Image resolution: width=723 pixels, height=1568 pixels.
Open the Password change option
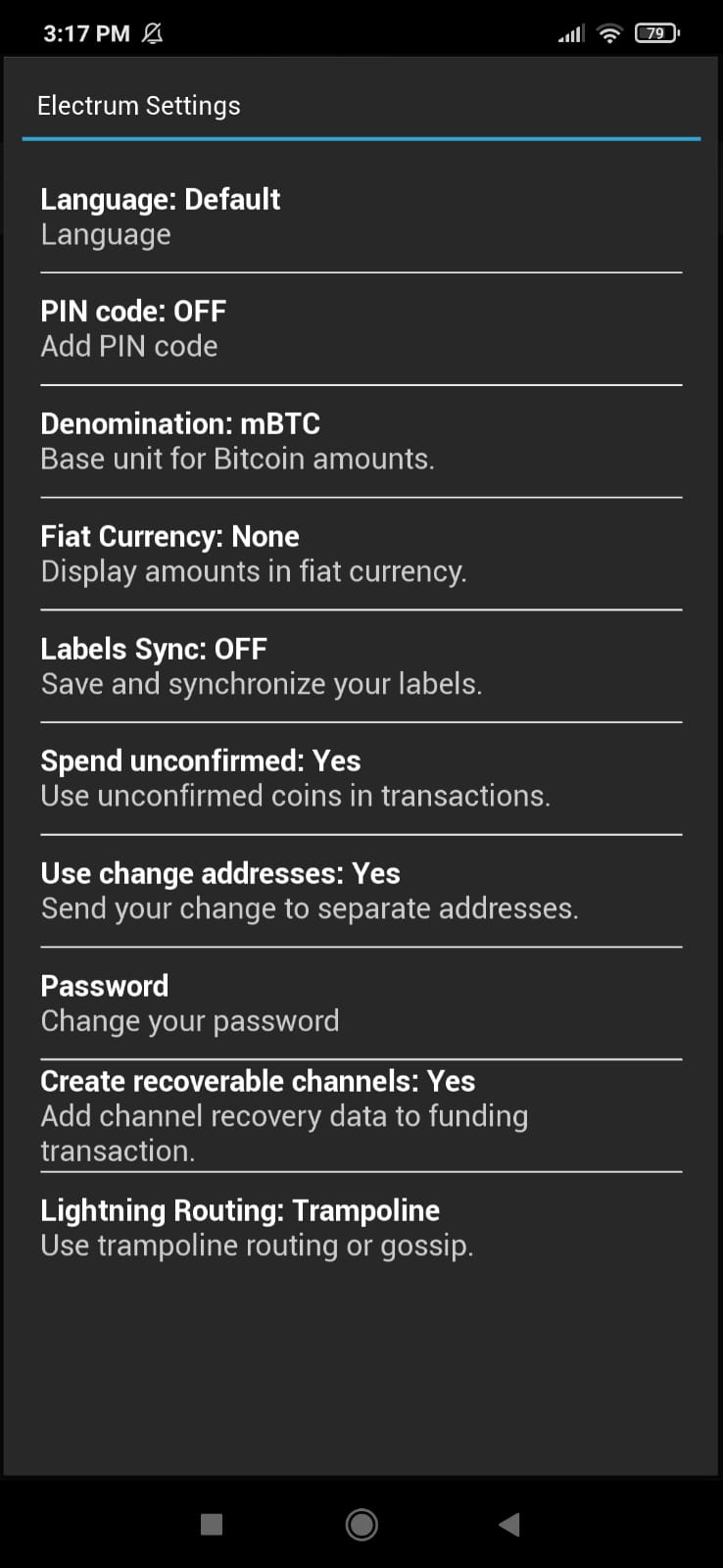(x=361, y=1002)
